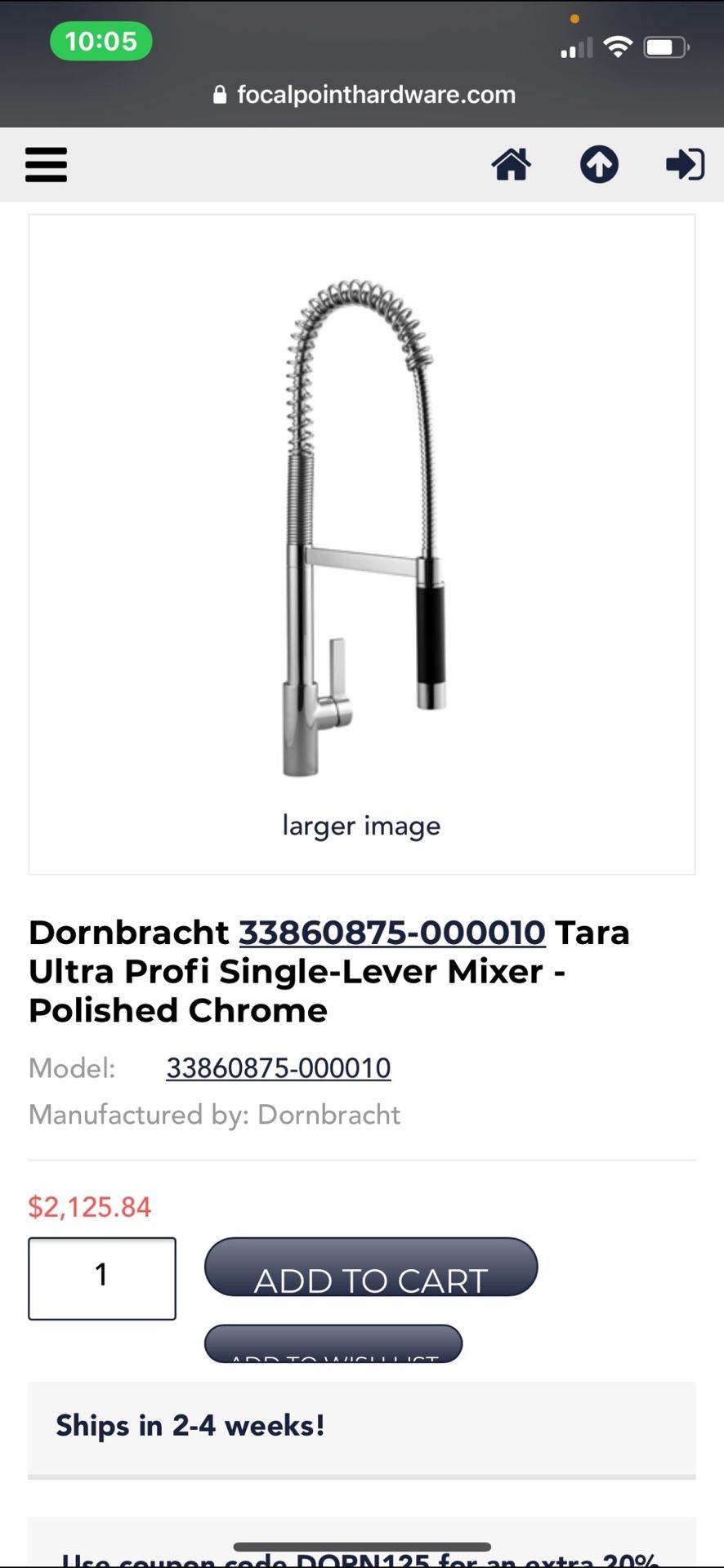Image resolution: width=724 pixels, height=1568 pixels.
Task: Select the quantity input field
Action: [101, 1277]
